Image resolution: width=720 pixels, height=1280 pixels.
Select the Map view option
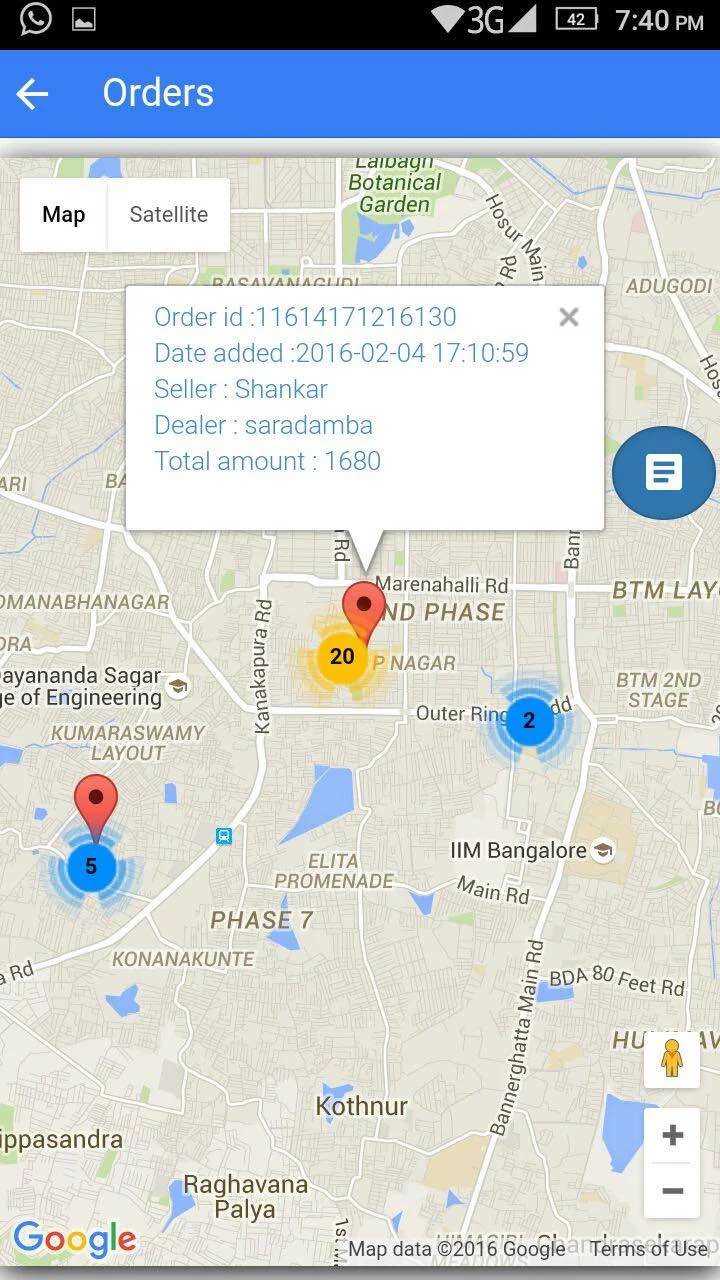coord(63,215)
